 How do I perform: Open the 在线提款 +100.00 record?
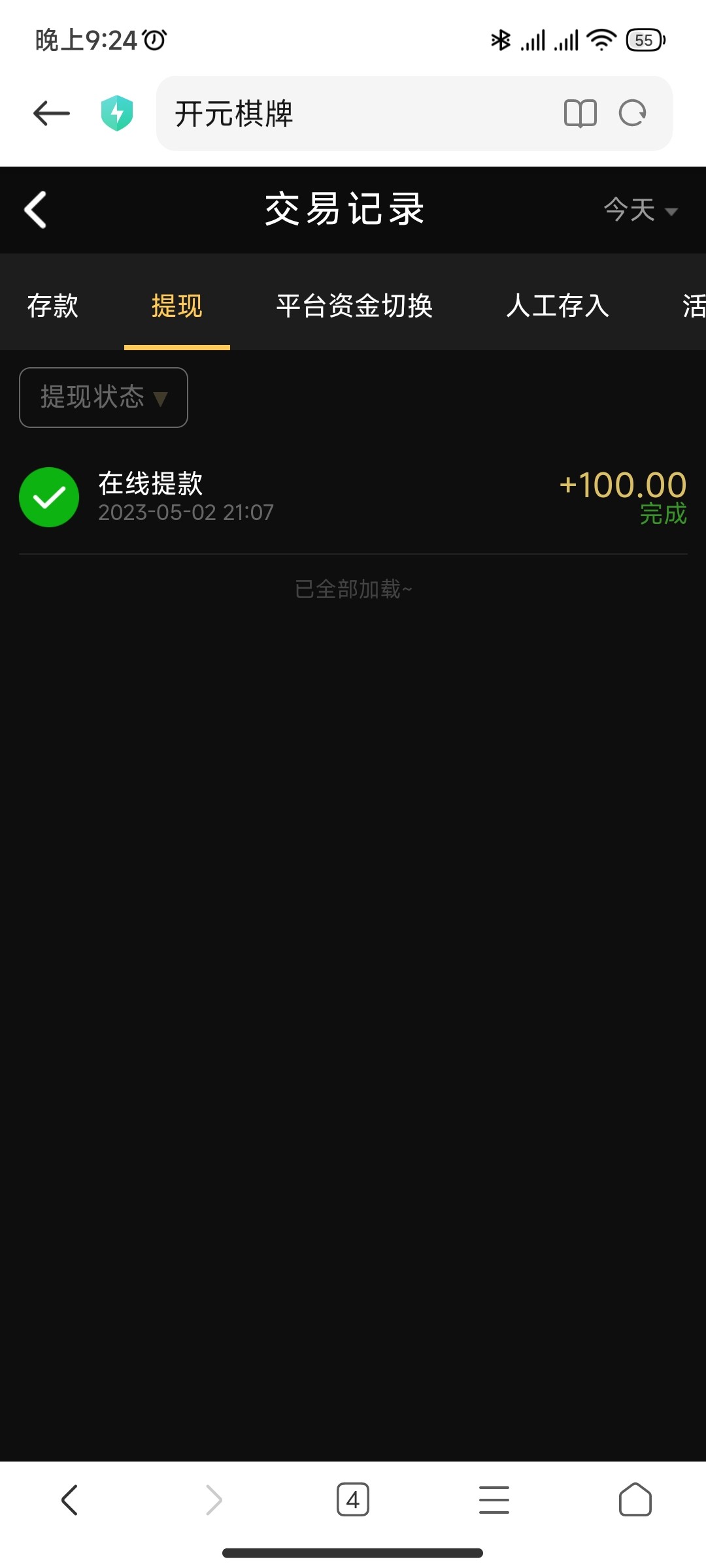tap(353, 498)
